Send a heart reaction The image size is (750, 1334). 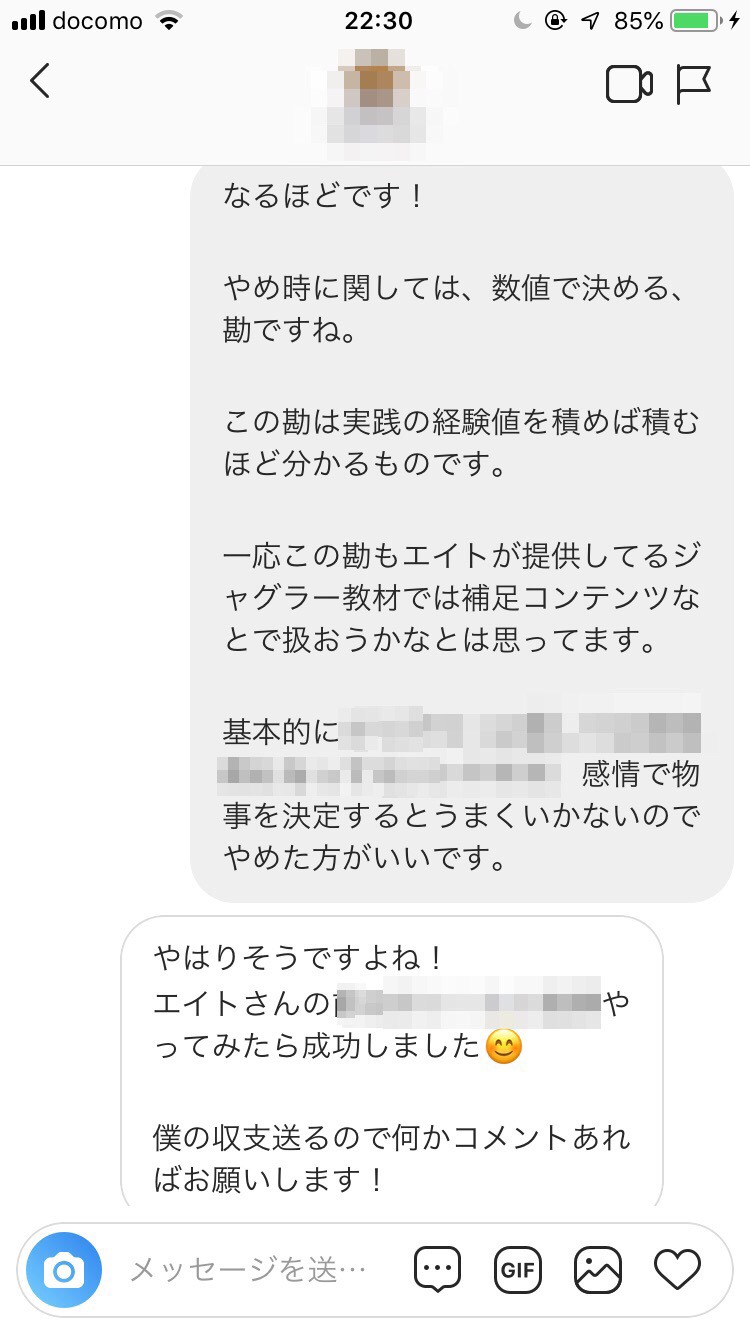tap(677, 1270)
